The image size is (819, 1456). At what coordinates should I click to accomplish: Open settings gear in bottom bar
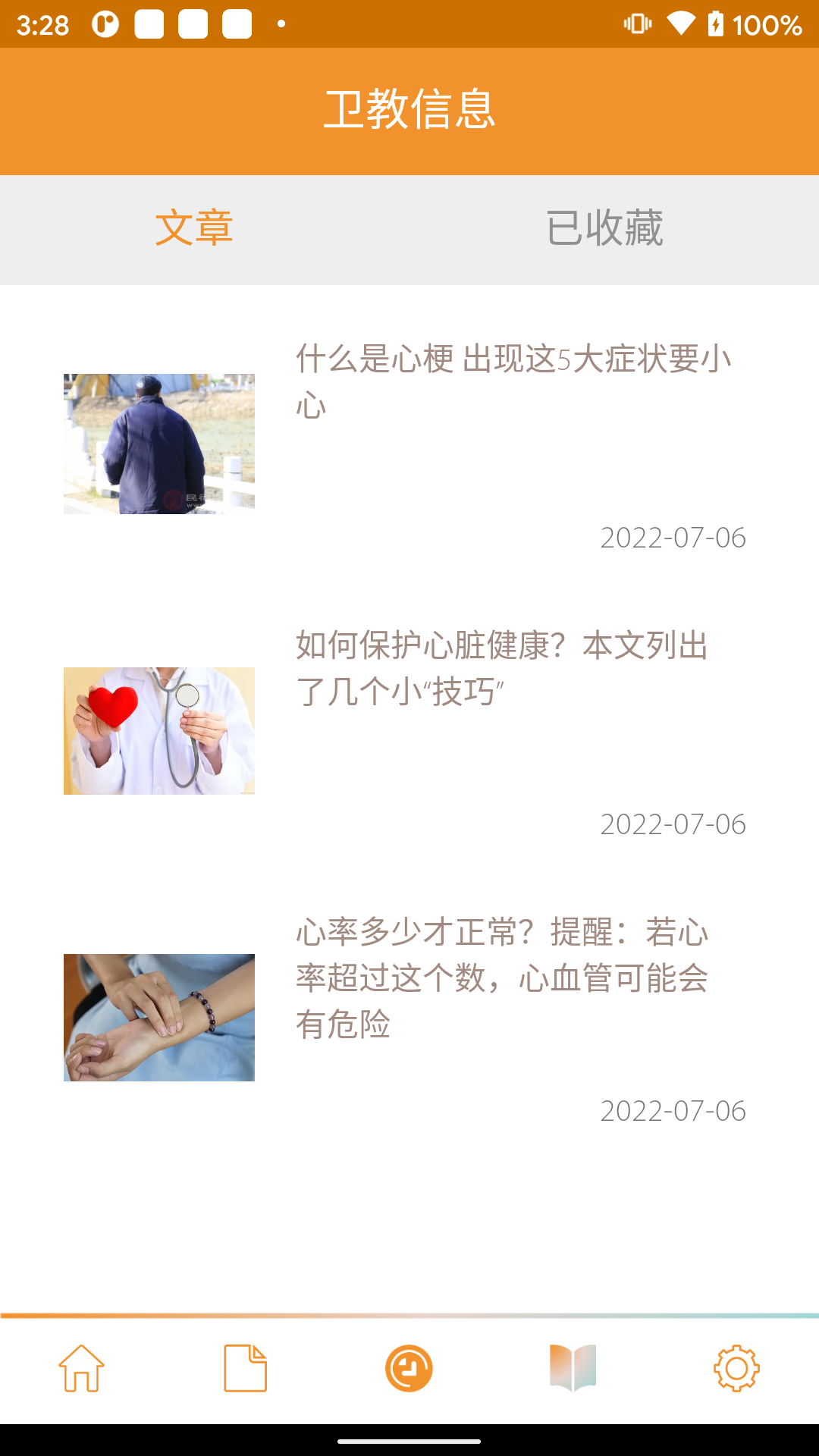pyautogui.click(x=736, y=1368)
